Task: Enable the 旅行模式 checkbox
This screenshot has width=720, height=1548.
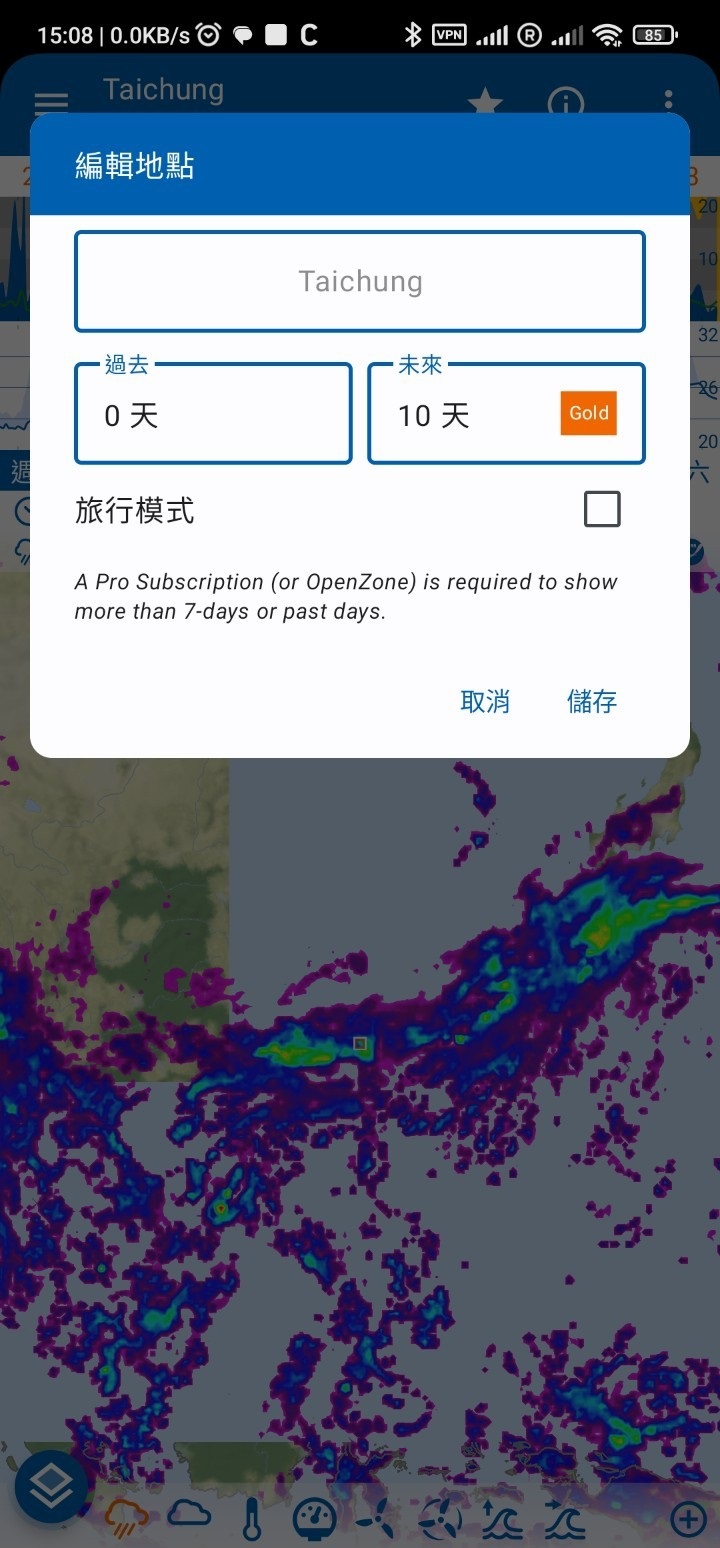Action: point(602,509)
